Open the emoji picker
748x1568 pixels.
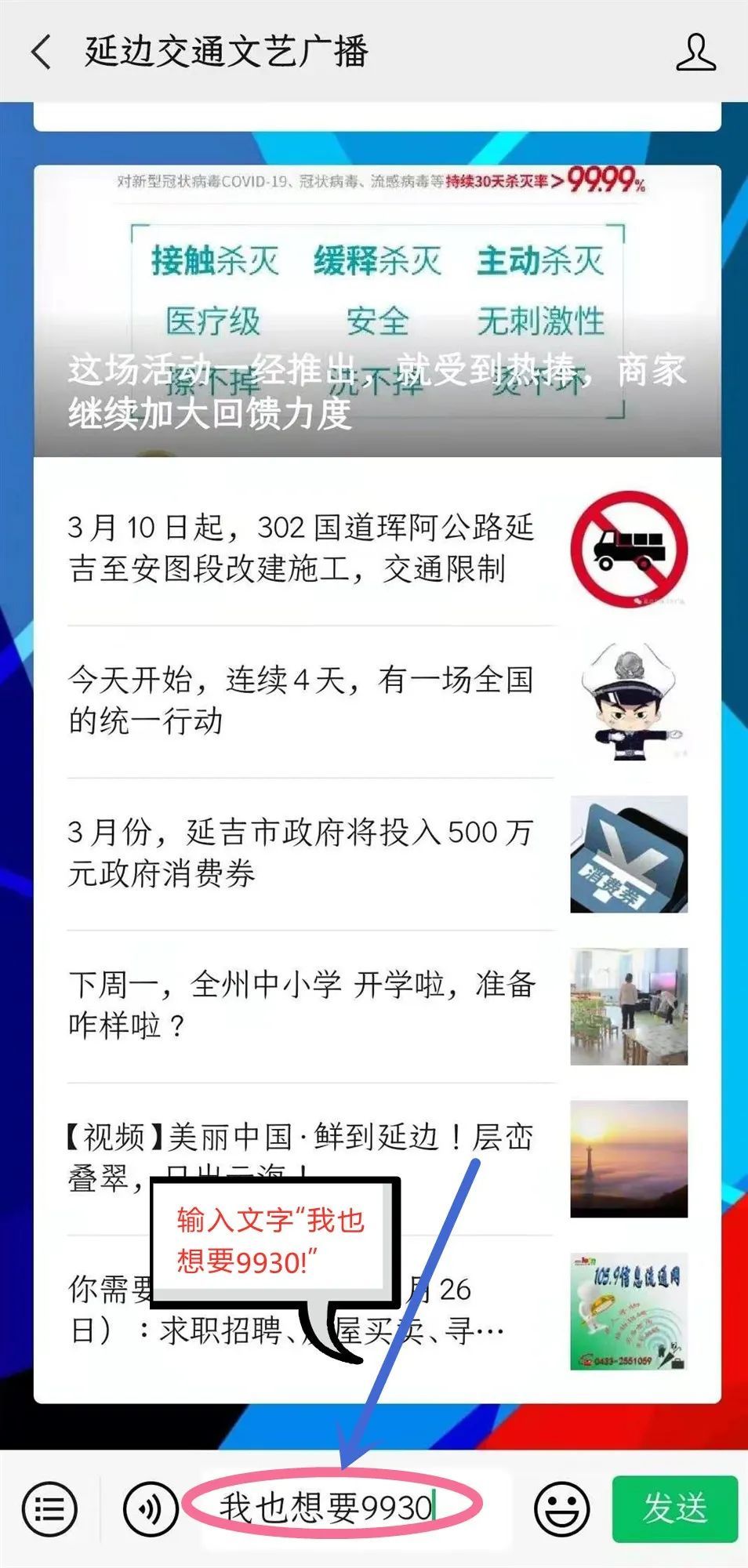click(561, 1508)
